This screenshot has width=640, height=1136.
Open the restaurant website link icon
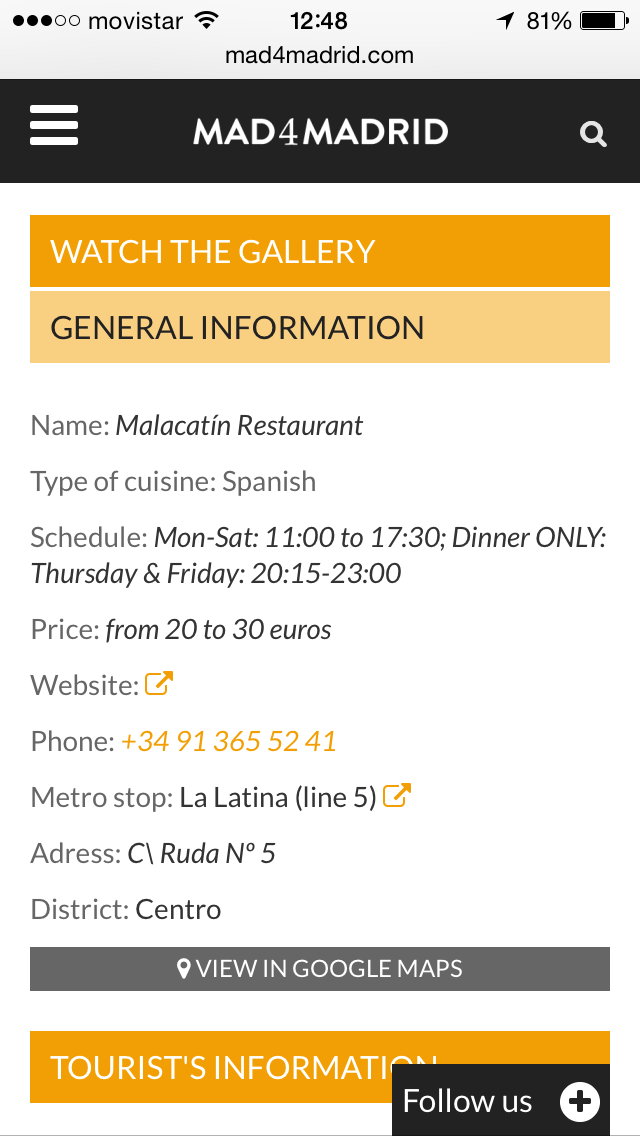pos(159,683)
